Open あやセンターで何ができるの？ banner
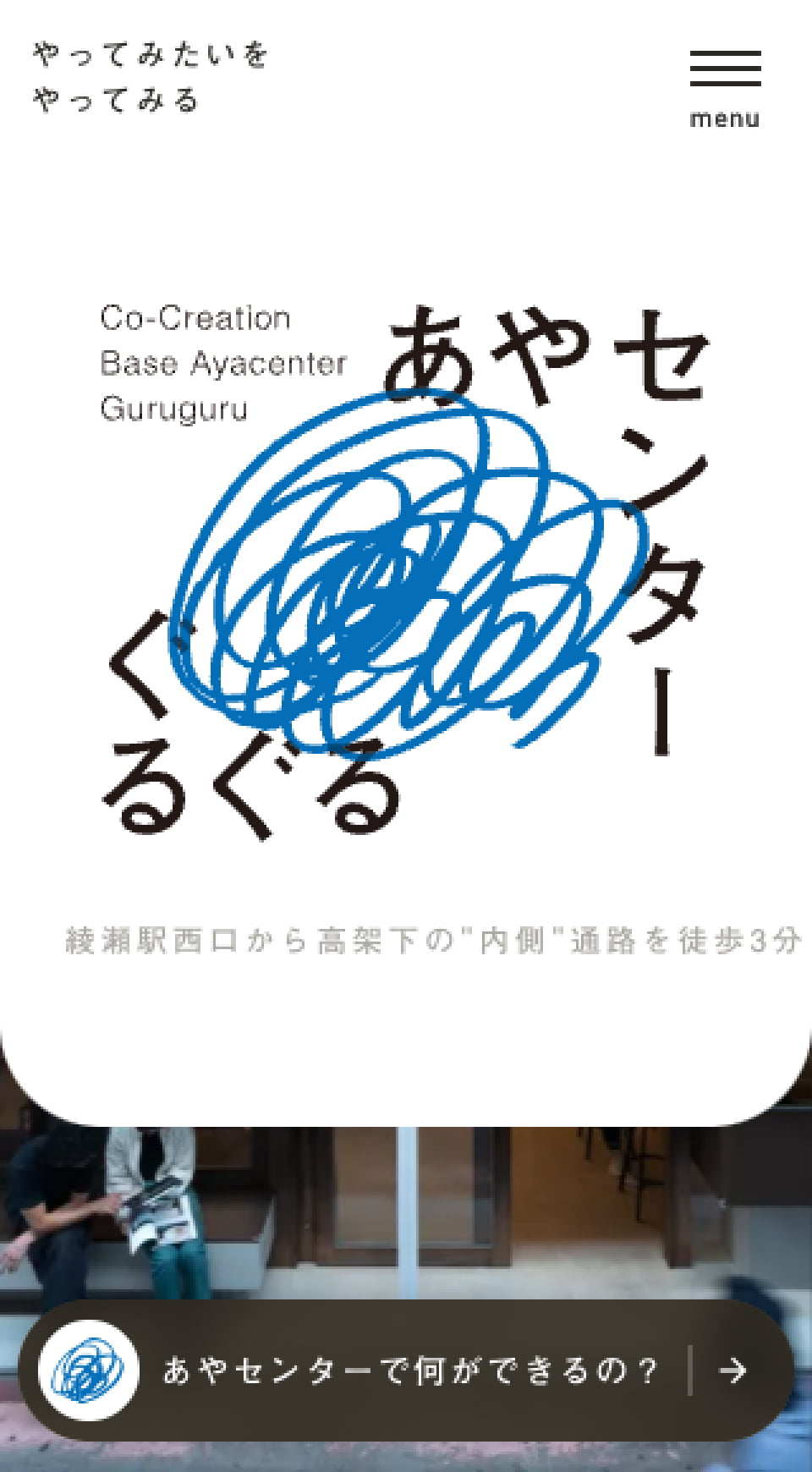The height and width of the screenshot is (1472, 812). click(407, 1370)
